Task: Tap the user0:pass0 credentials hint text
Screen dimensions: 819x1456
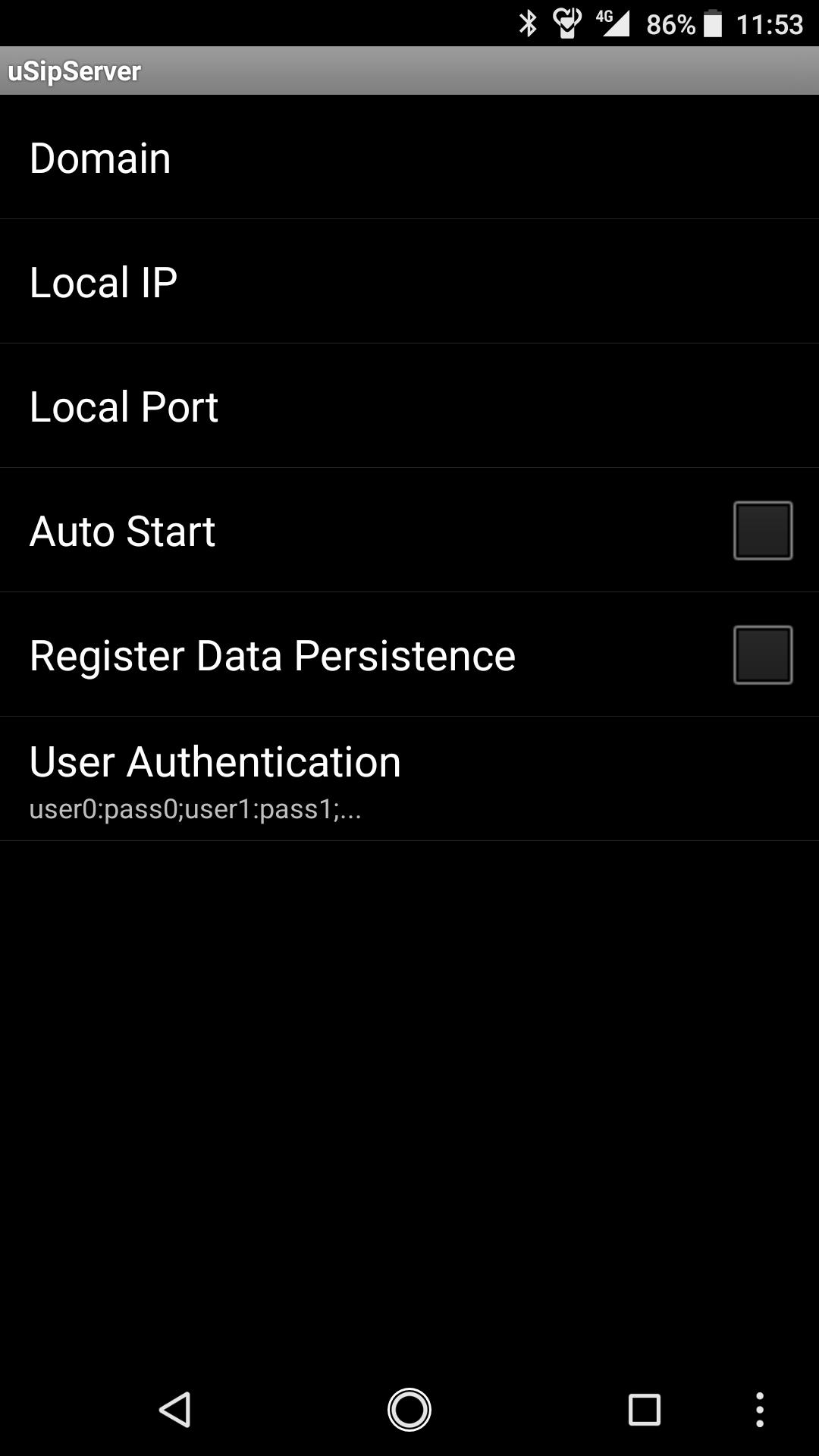Action: (196, 810)
